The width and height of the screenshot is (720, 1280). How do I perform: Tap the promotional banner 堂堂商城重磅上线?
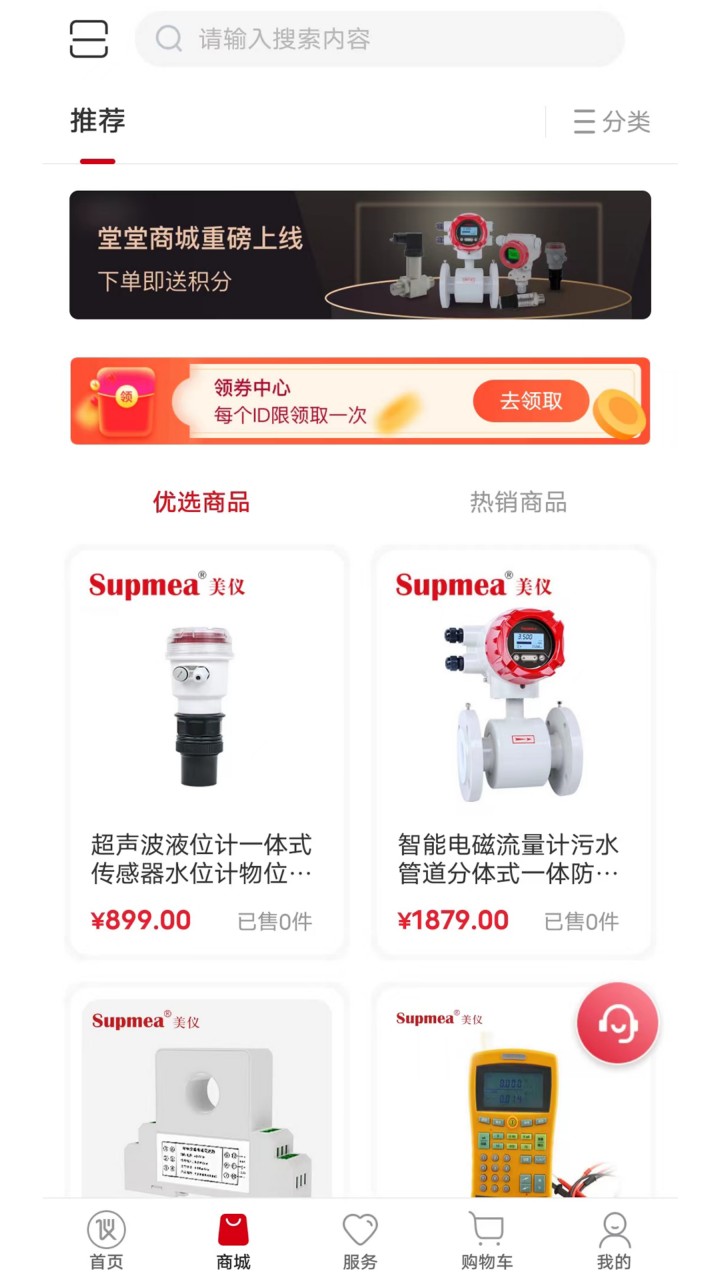coord(360,255)
